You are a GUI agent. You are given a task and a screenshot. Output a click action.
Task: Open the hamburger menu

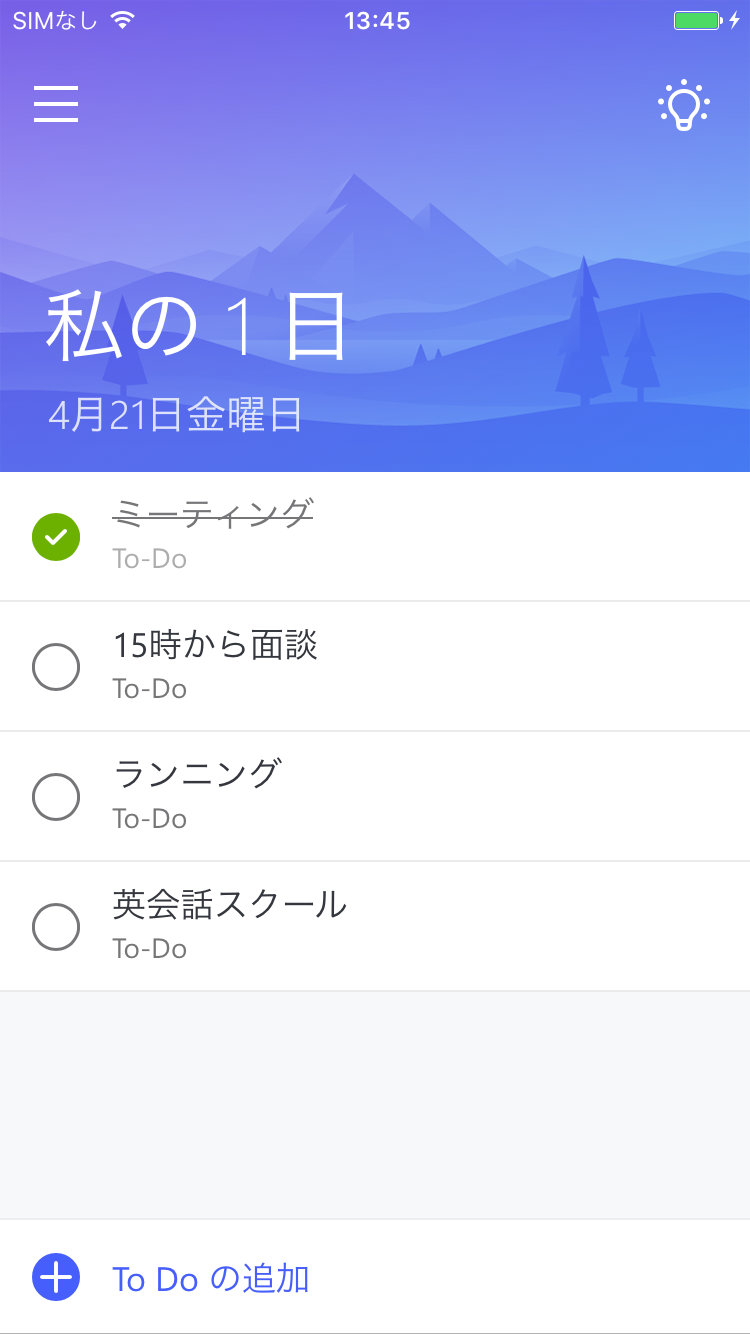56,104
